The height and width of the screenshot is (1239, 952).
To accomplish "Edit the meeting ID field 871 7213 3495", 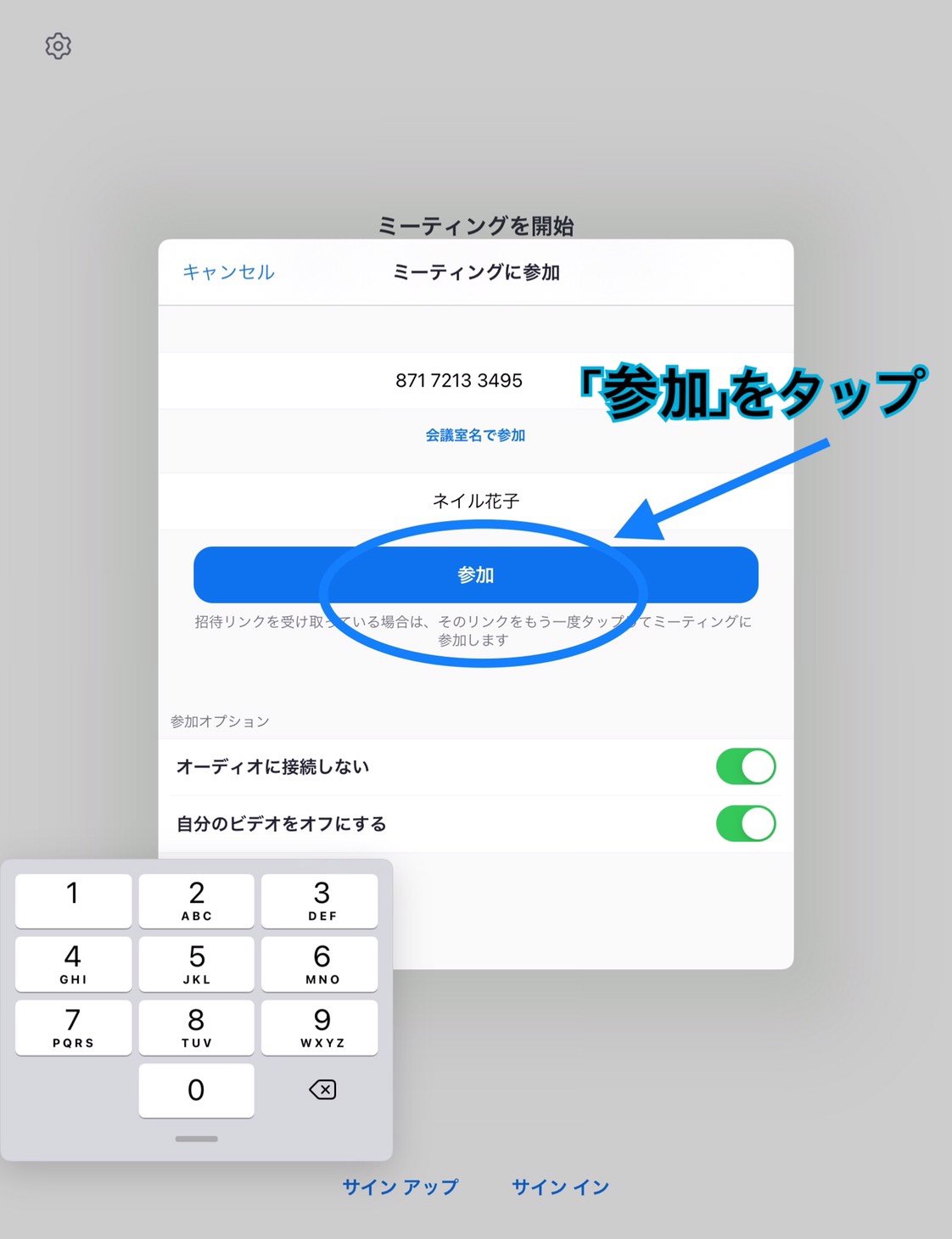I will [459, 380].
